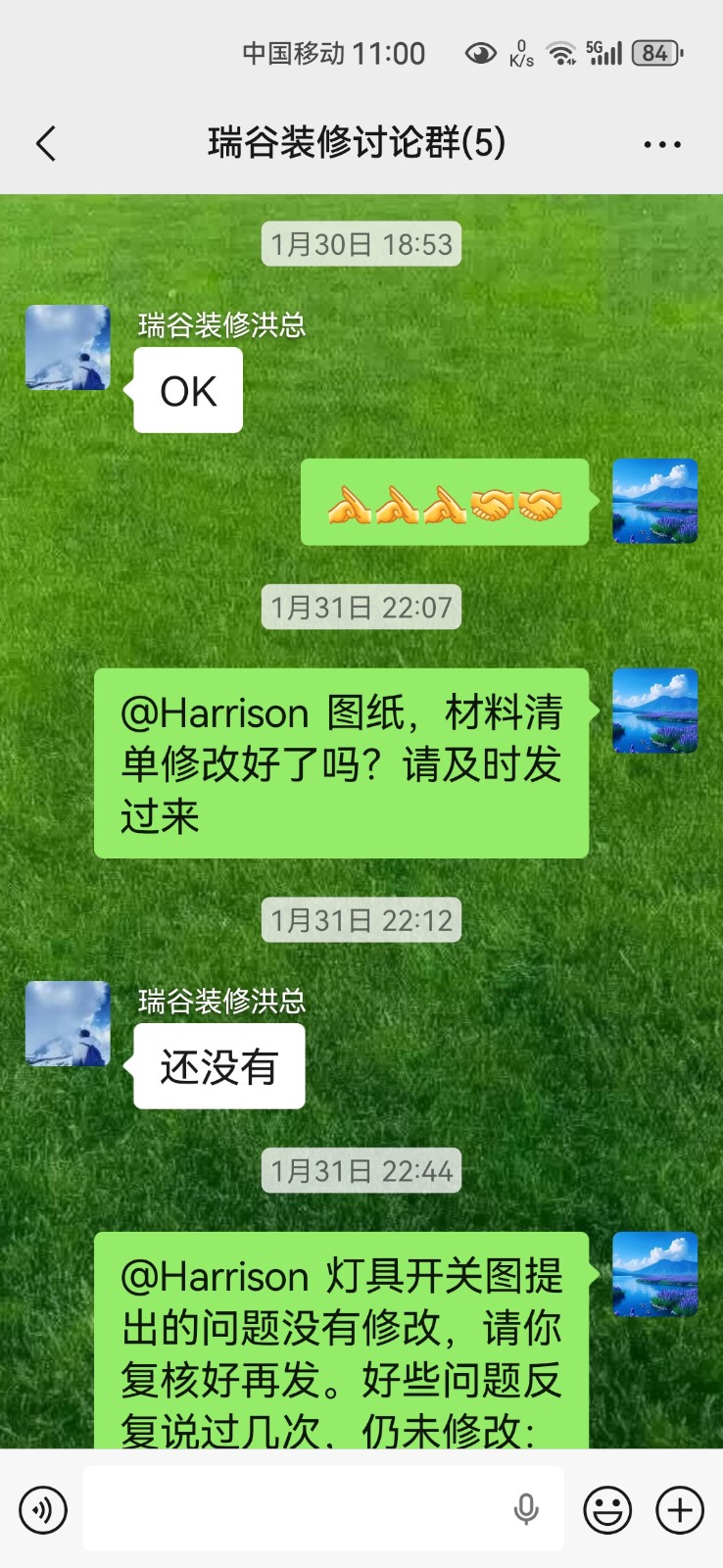723x1568 pixels.
Task: Open the plus attachment menu
Action: point(680,1510)
